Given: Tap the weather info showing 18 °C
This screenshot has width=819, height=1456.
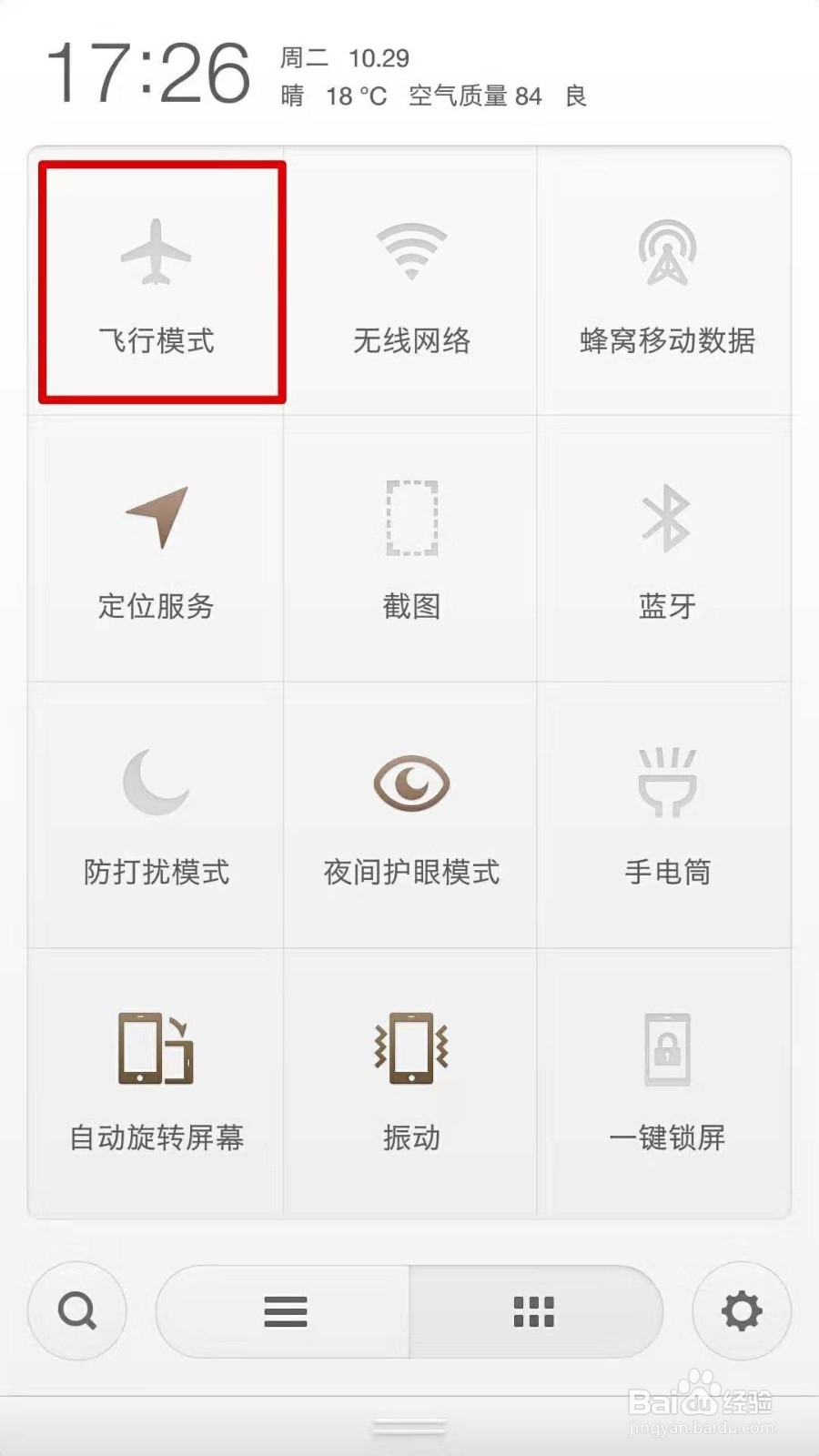Looking at the screenshot, I should (x=357, y=94).
